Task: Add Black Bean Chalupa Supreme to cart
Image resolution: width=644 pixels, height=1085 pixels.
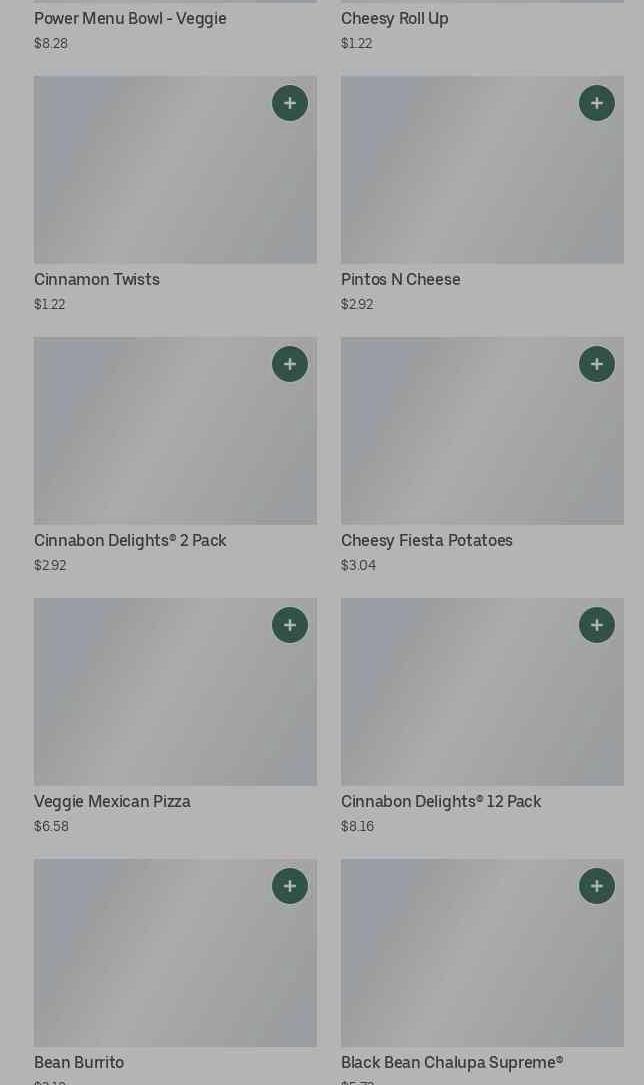Action: point(597,886)
